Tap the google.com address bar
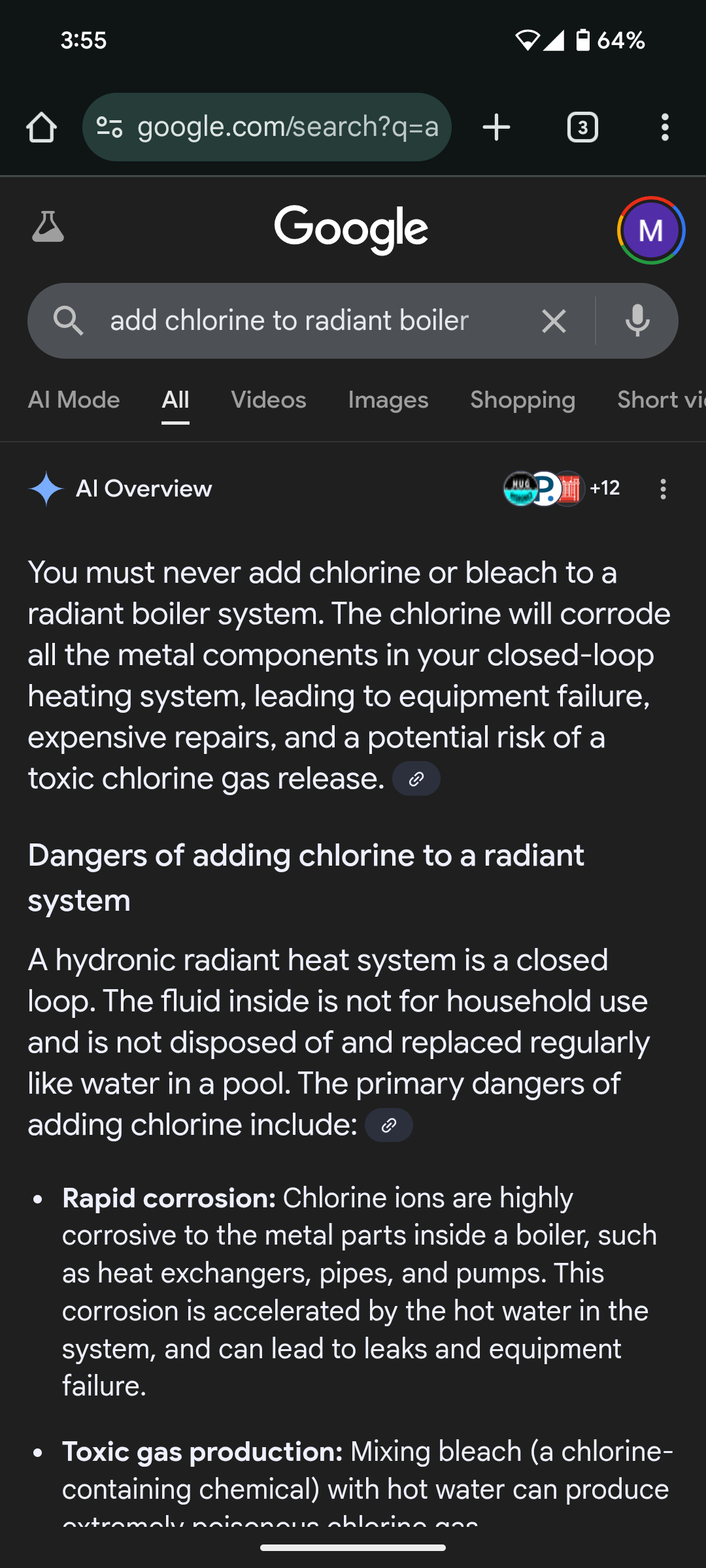 point(267,127)
